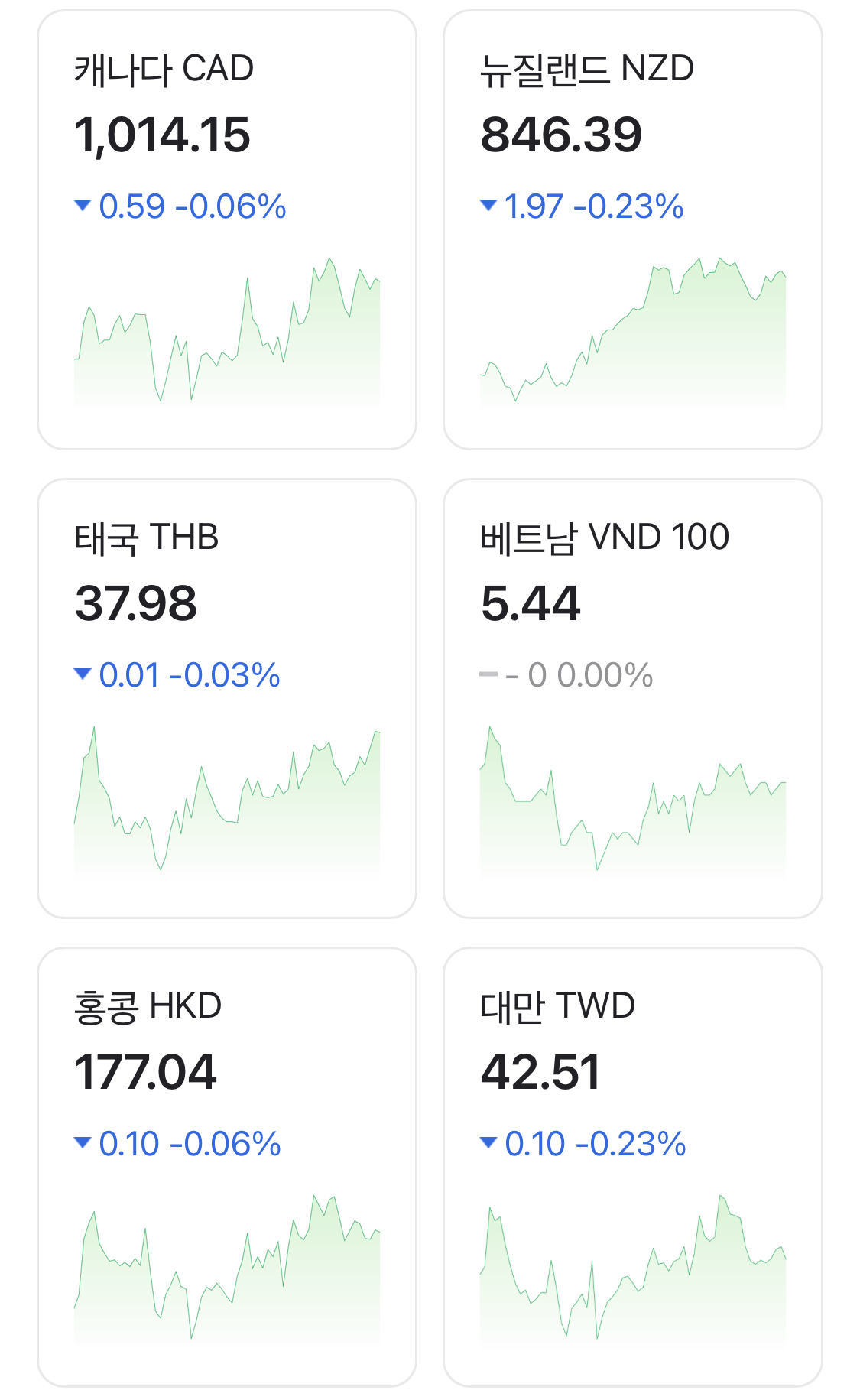Viewport: 860px width, 1400px height.
Task: Select the 베트남 VND 100 card
Action: pos(633,698)
